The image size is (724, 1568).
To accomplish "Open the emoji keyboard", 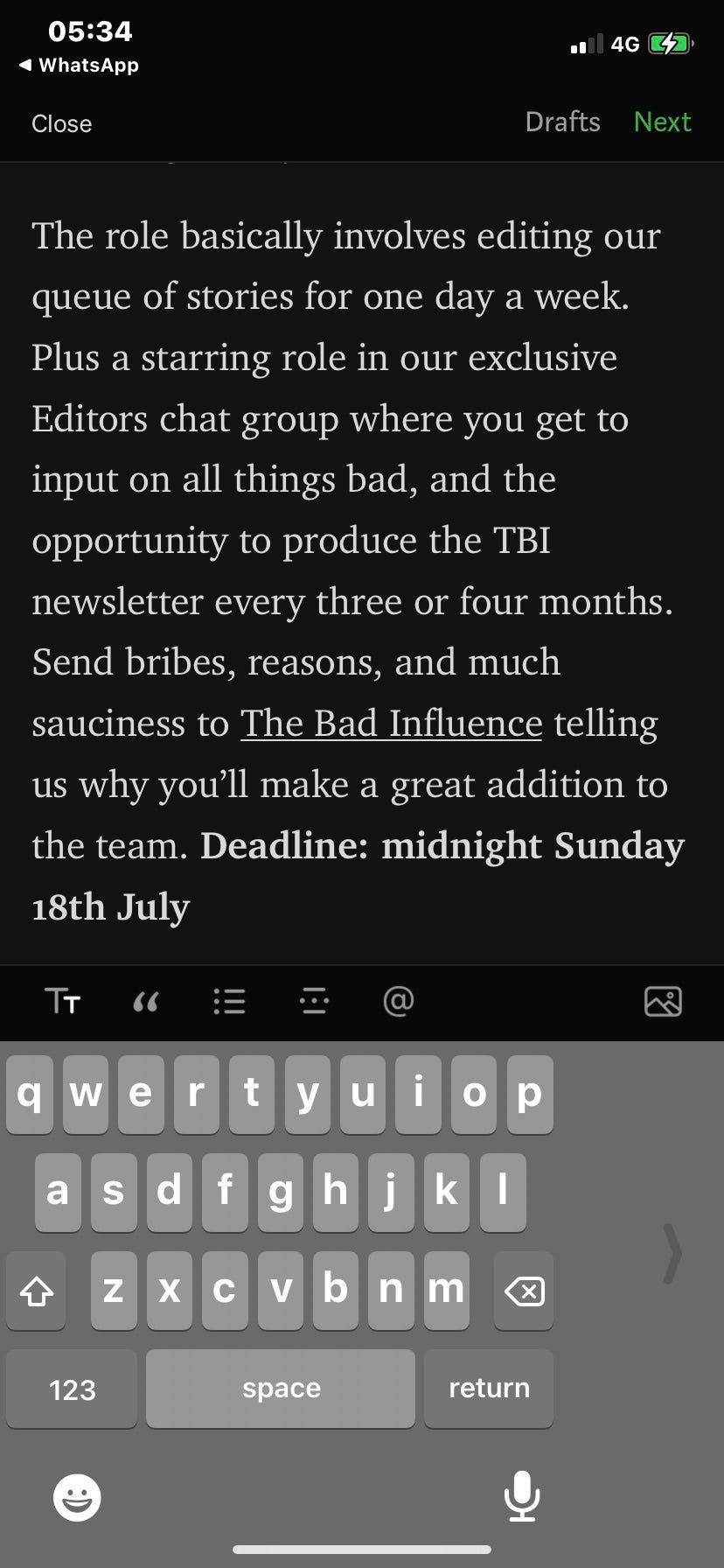I will (77, 1497).
